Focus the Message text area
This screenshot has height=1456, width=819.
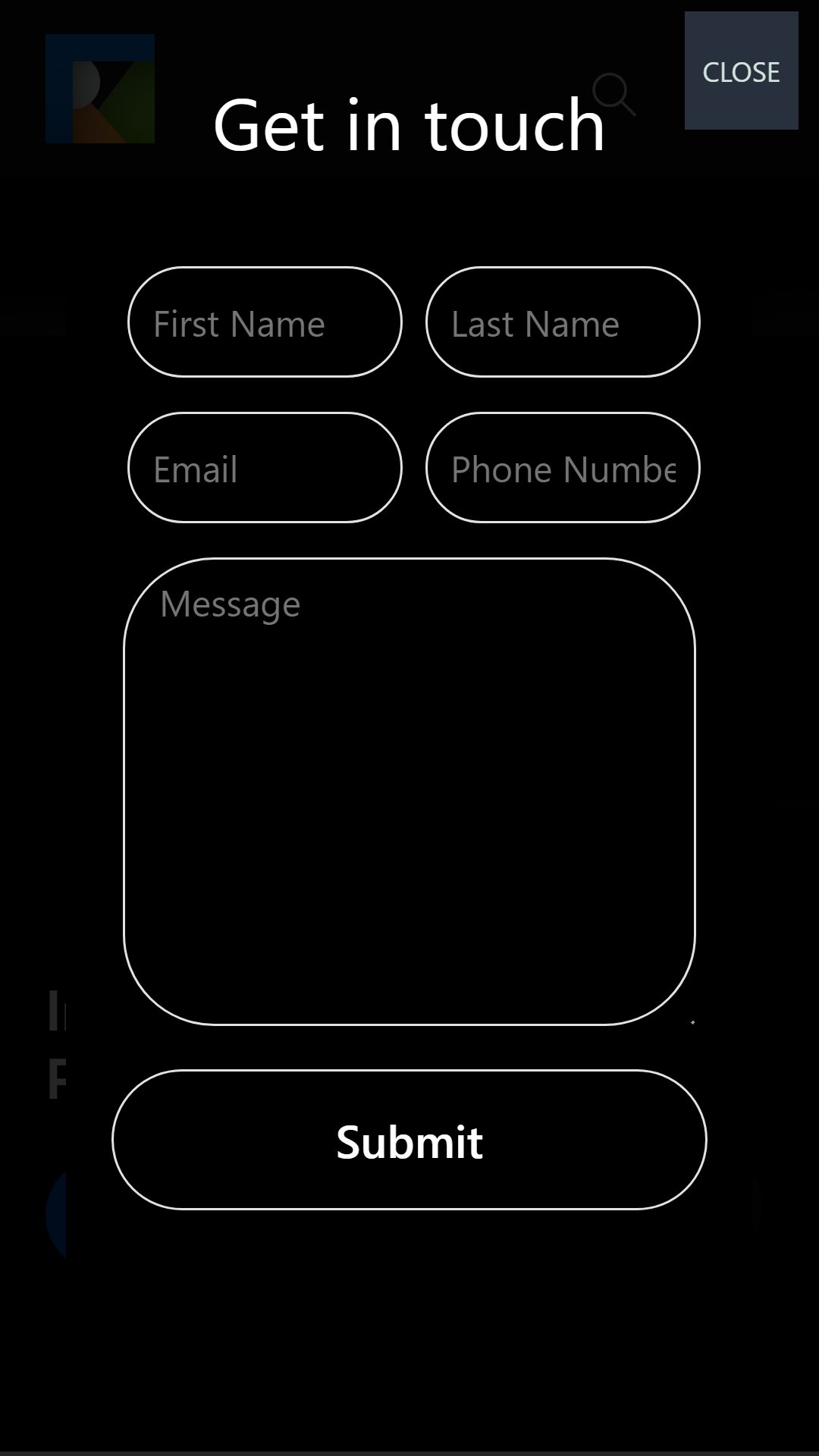pyautogui.click(x=409, y=792)
